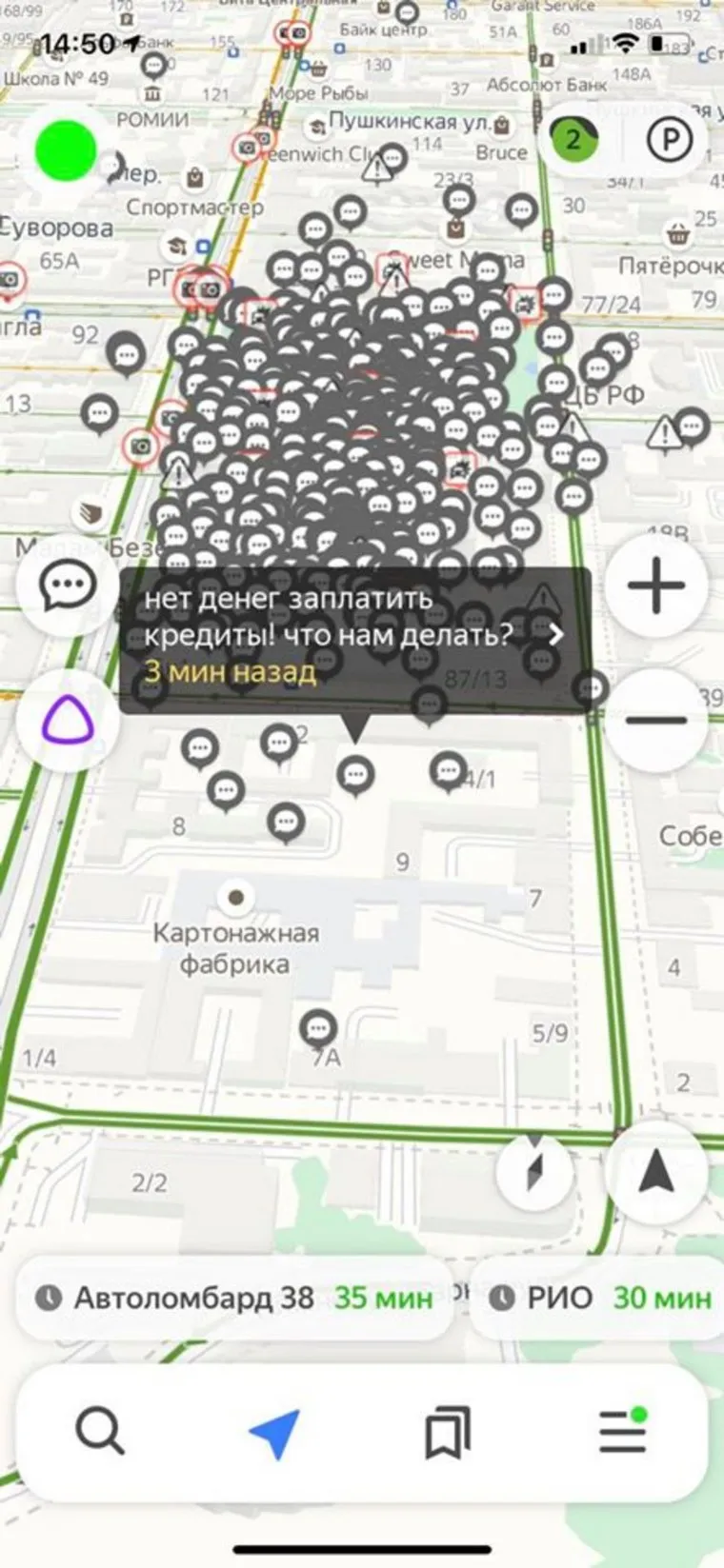Tap the comment pin near 7А

(x=318, y=1028)
